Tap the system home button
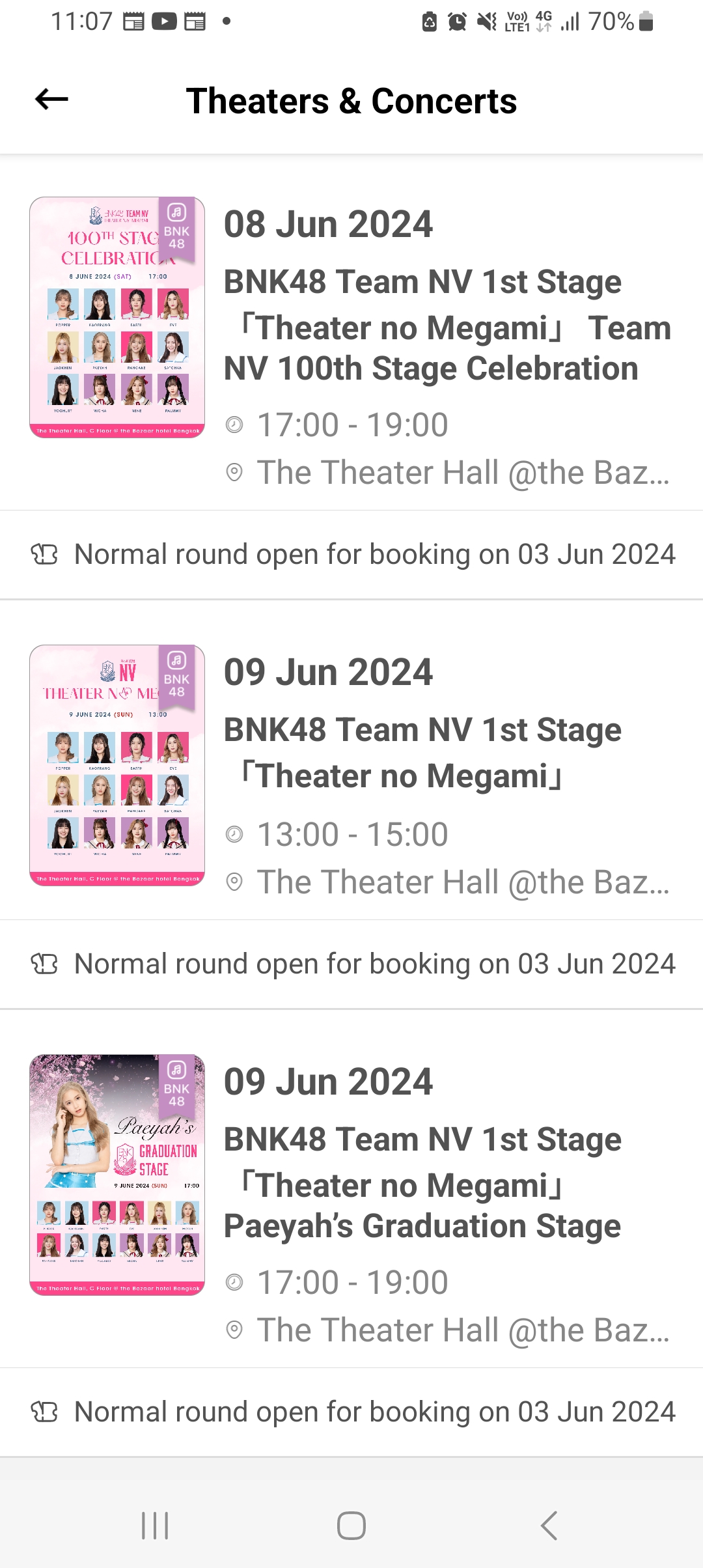 (x=351, y=1525)
